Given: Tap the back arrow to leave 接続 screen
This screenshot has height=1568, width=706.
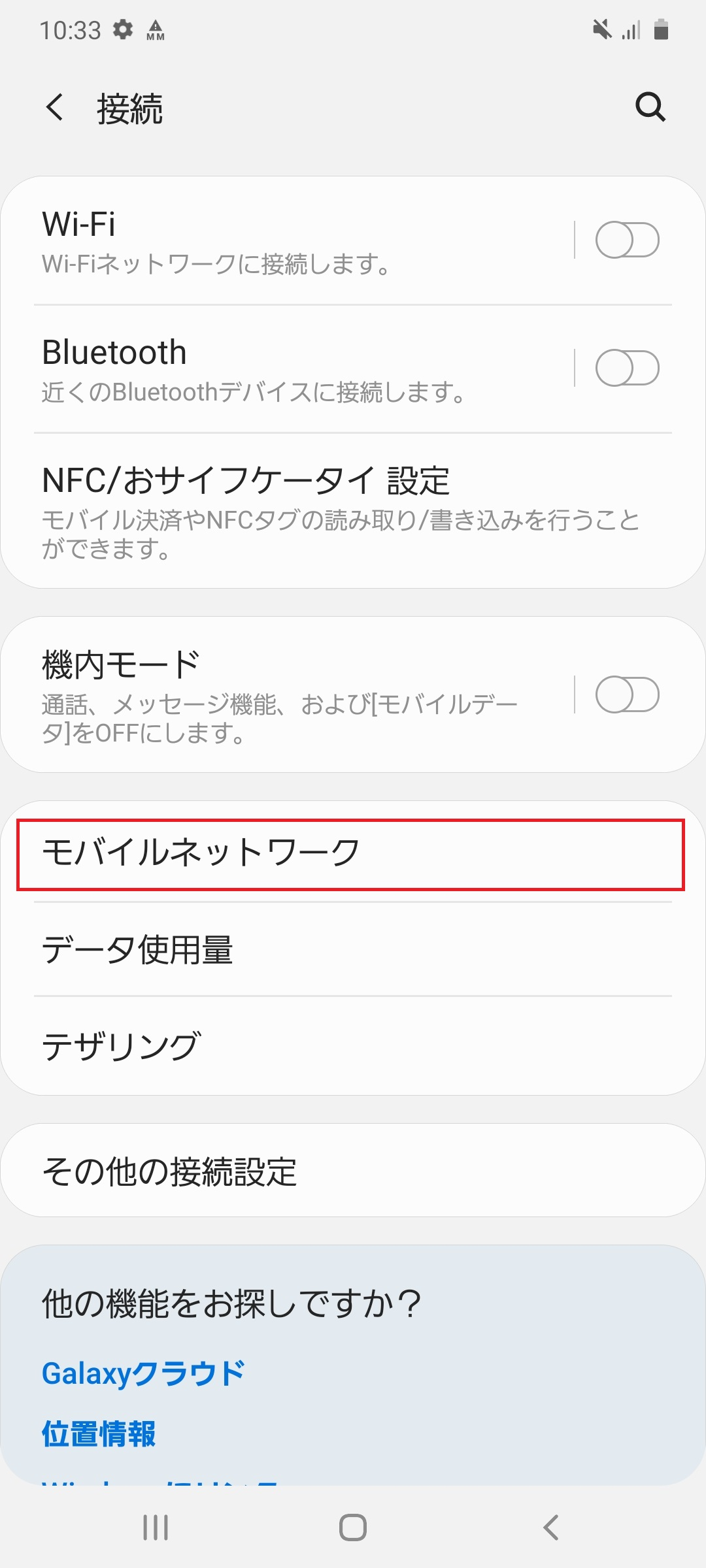Looking at the screenshot, I should coord(55,107).
